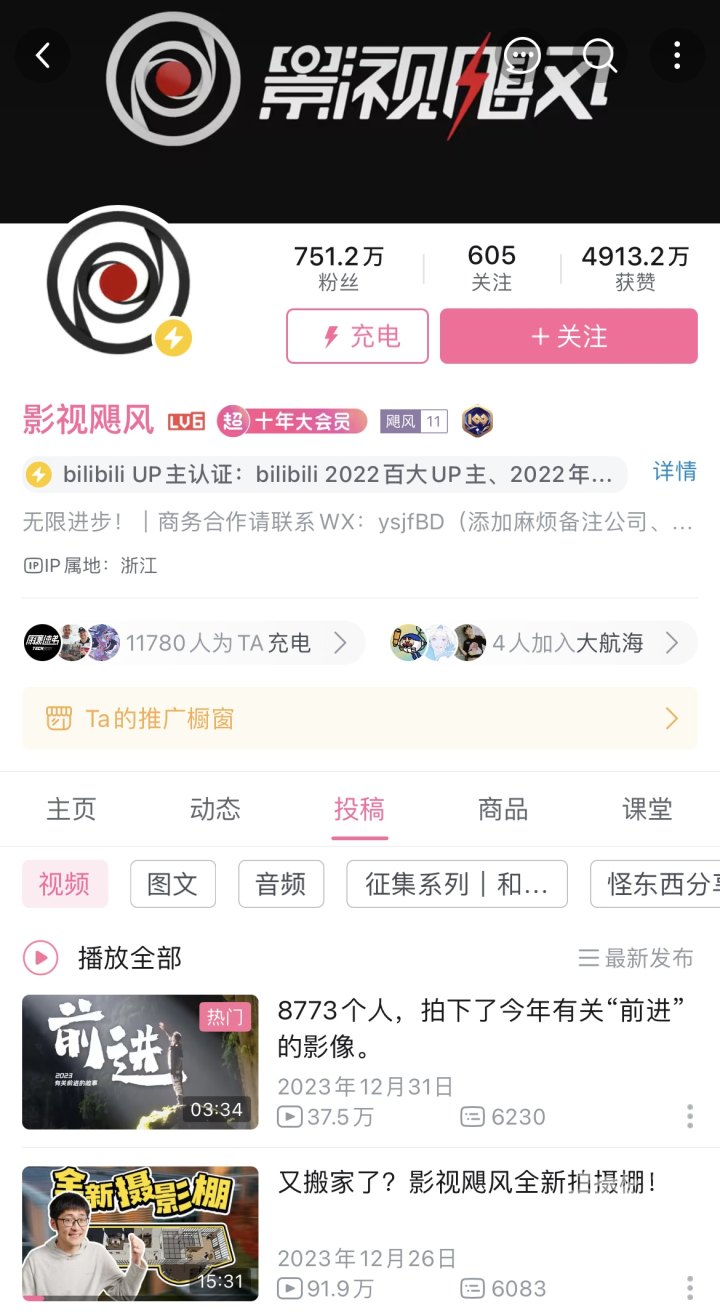
Task: Open 详情 for UP主 certification
Action: (674, 472)
